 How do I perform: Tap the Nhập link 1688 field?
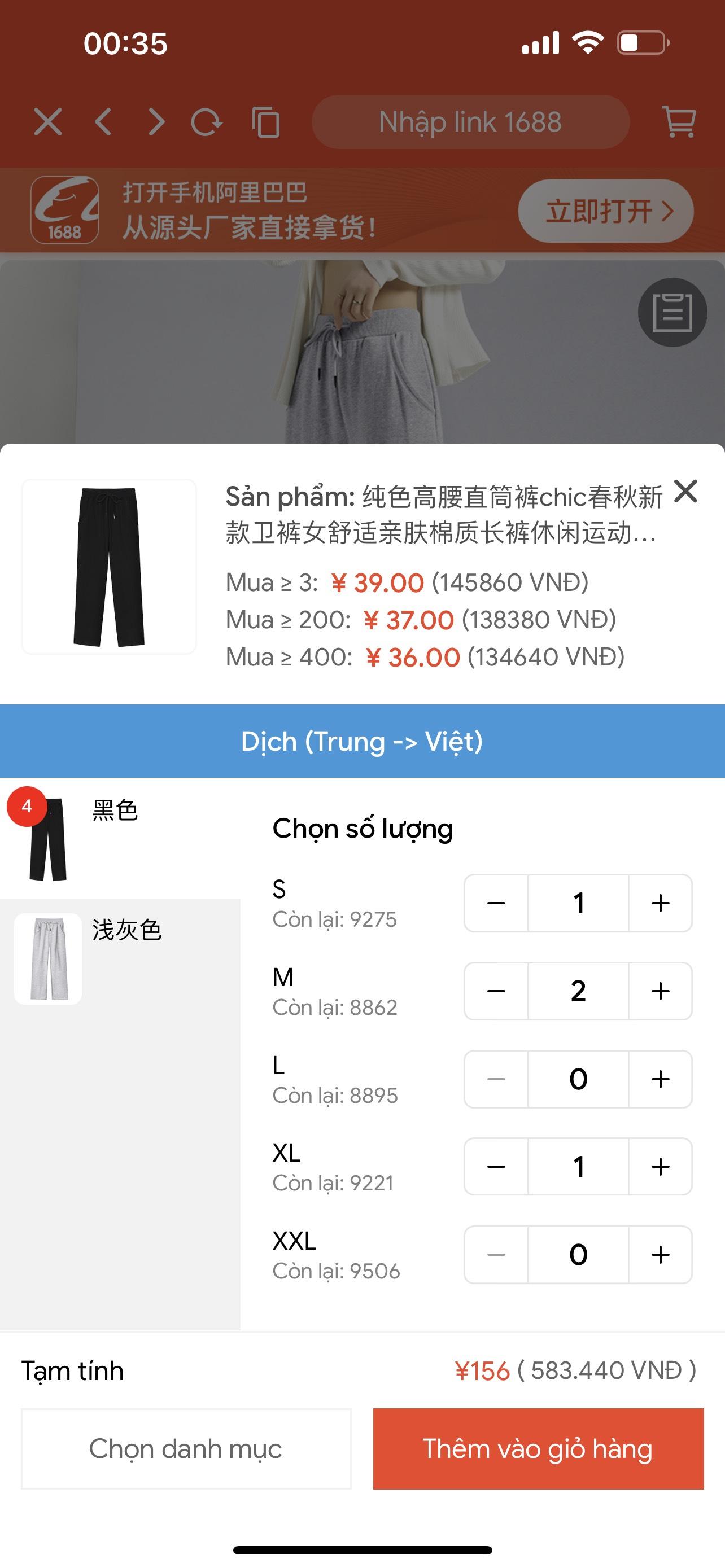(x=470, y=122)
